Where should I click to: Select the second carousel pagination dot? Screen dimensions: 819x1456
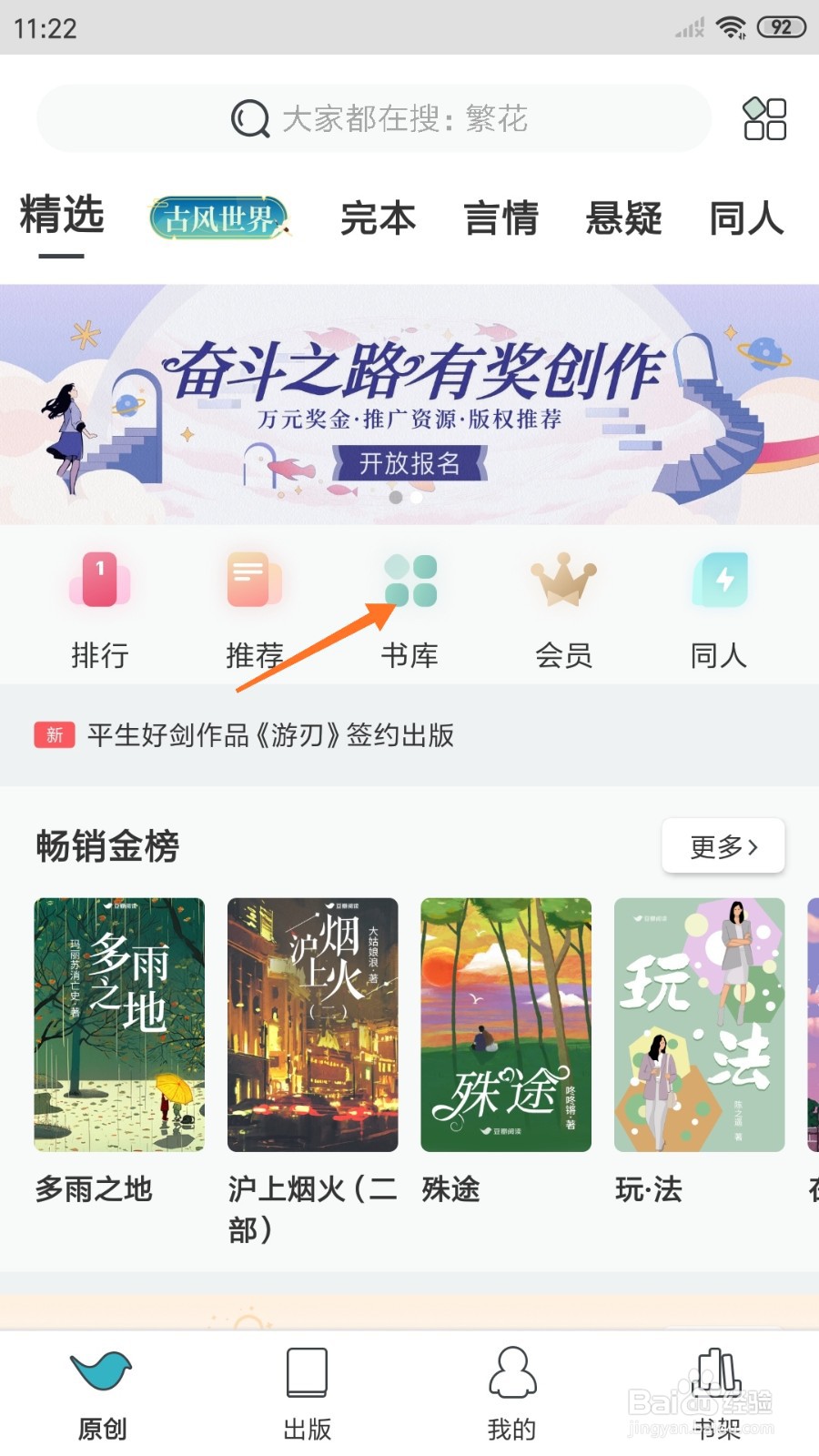417,499
